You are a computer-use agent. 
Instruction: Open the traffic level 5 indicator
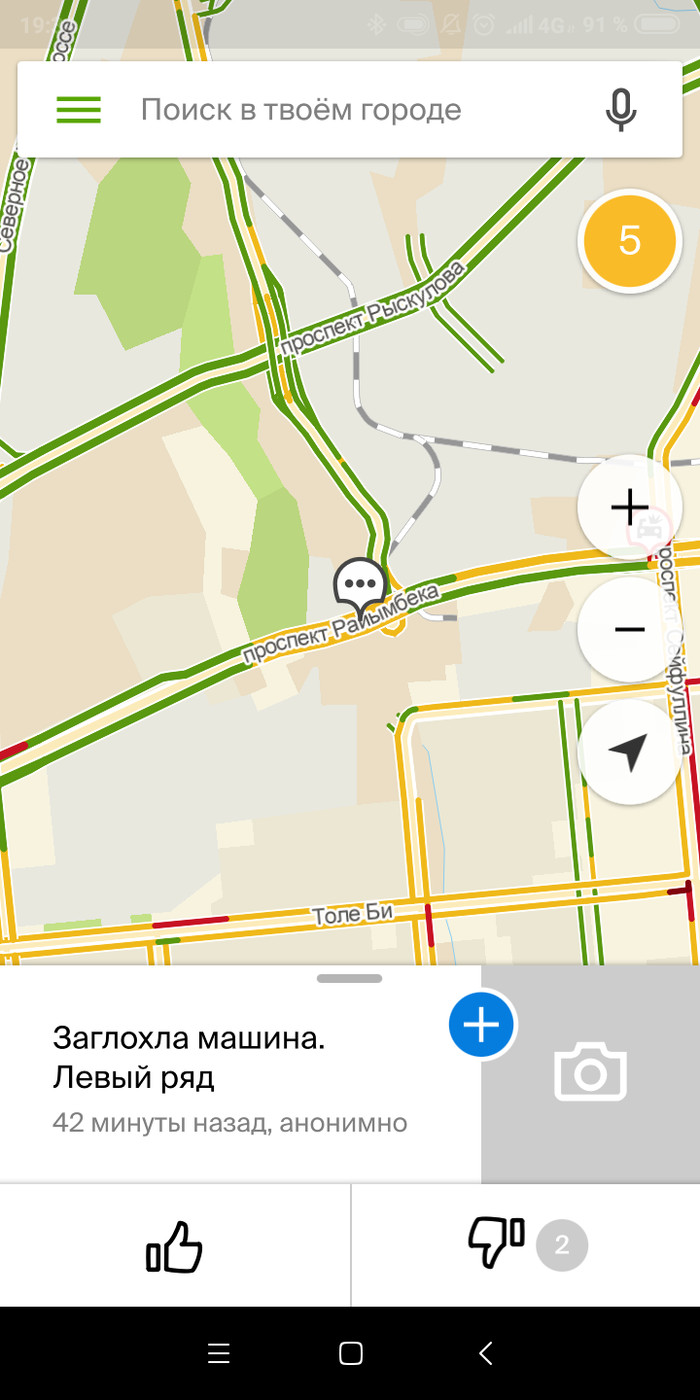pos(629,241)
